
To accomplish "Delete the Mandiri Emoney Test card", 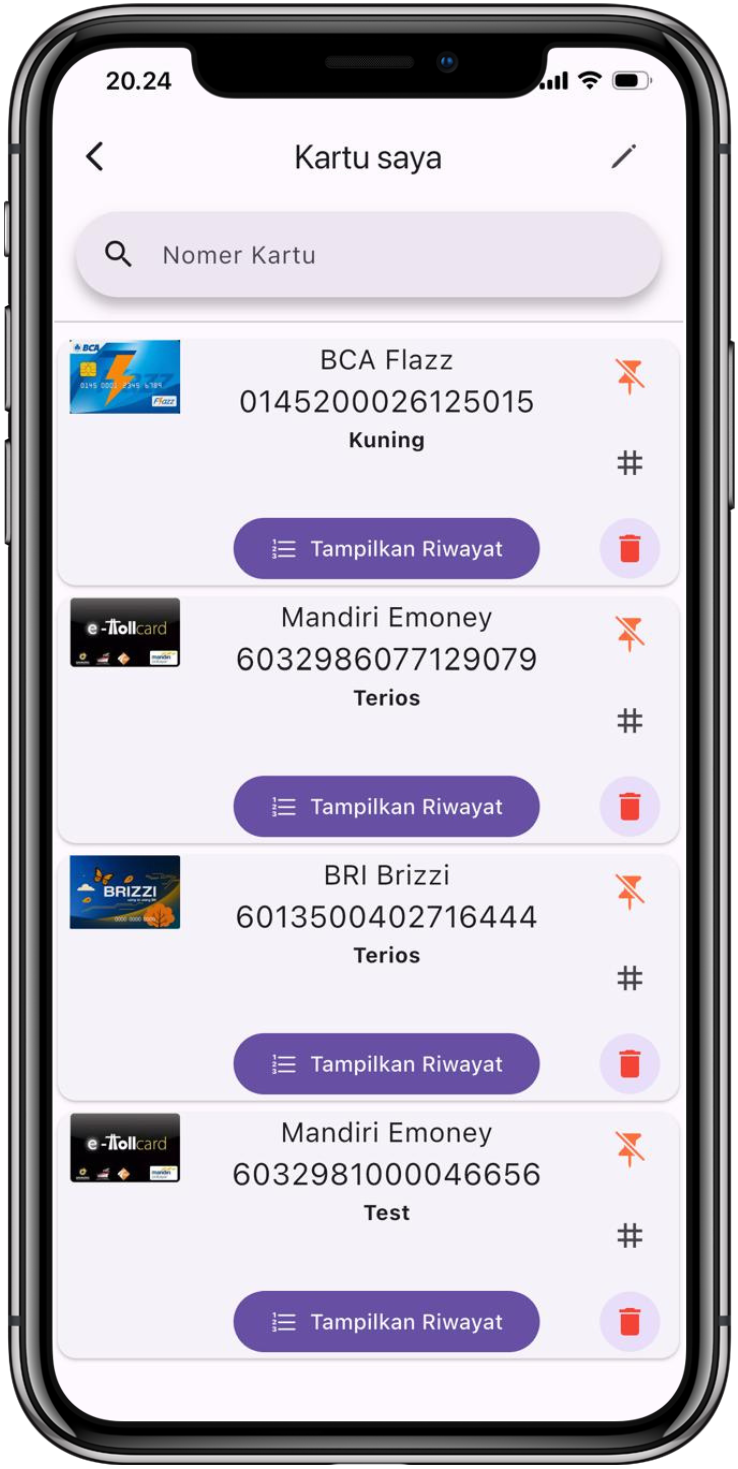I will (629, 1322).
